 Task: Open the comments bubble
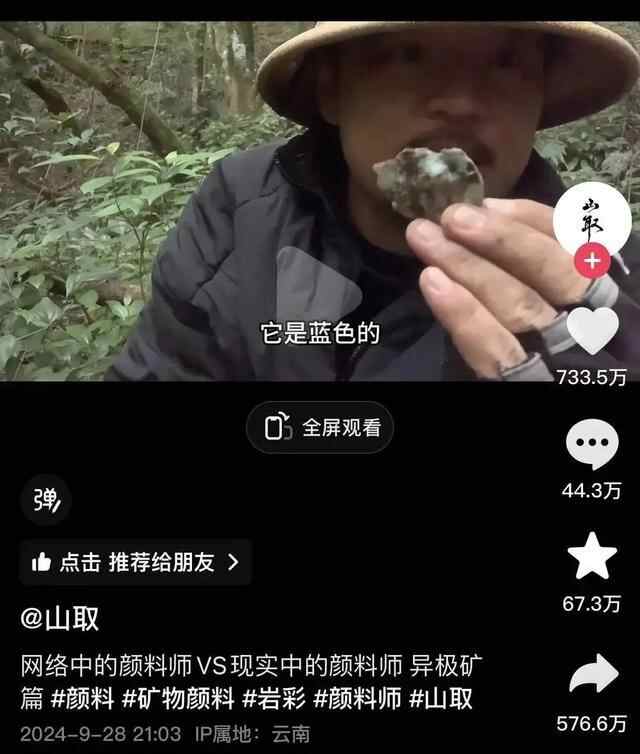click(592, 446)
